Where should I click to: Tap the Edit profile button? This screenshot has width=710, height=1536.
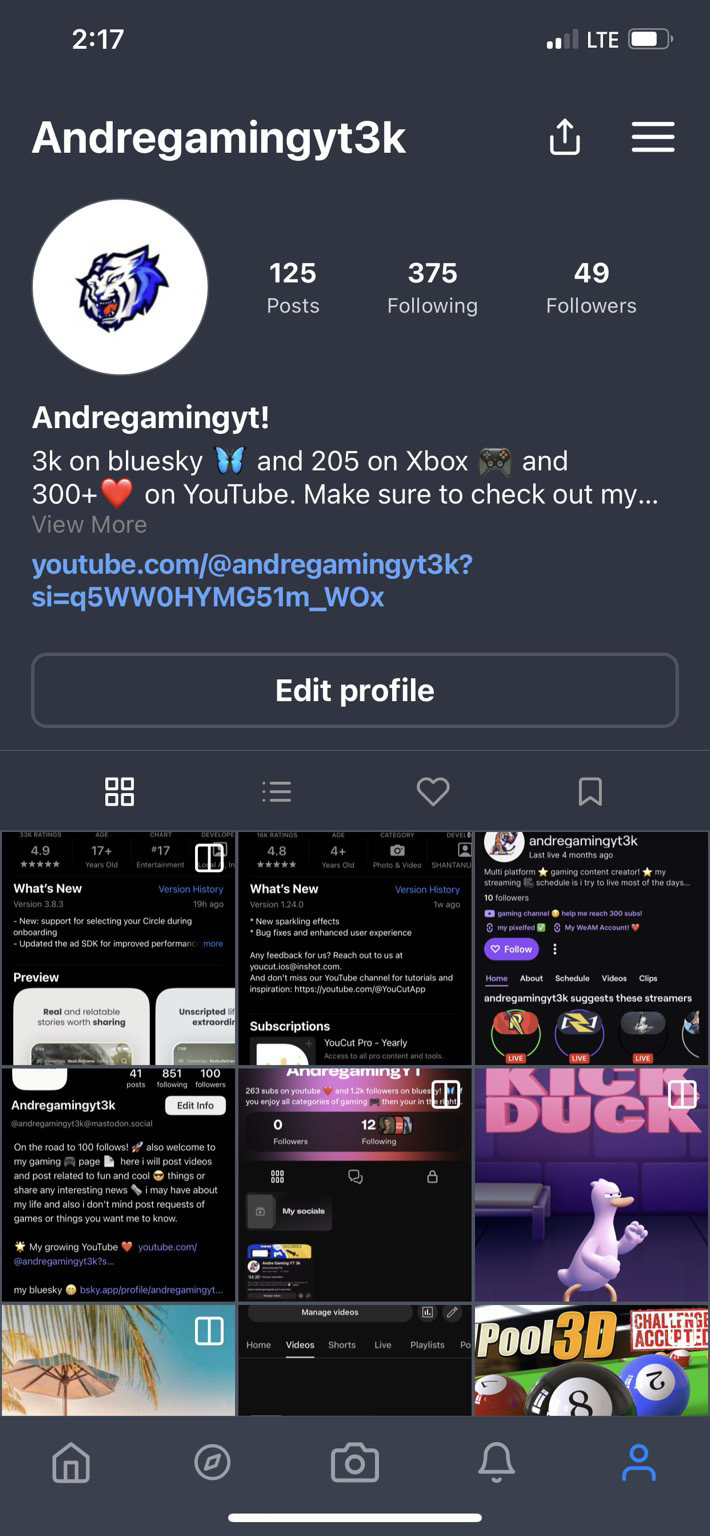click(x=355, y=690)
